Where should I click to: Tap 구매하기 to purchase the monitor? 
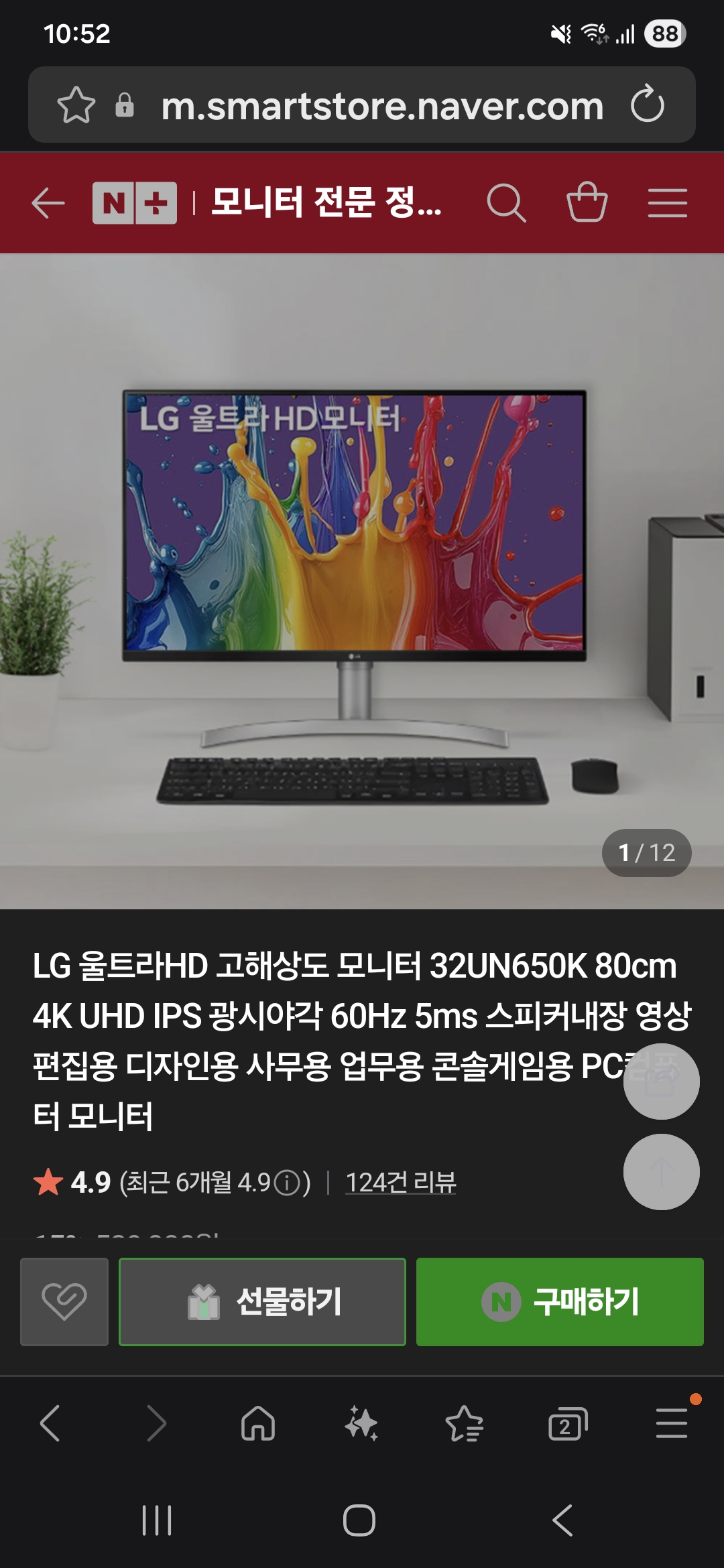tap(560, 1301)
